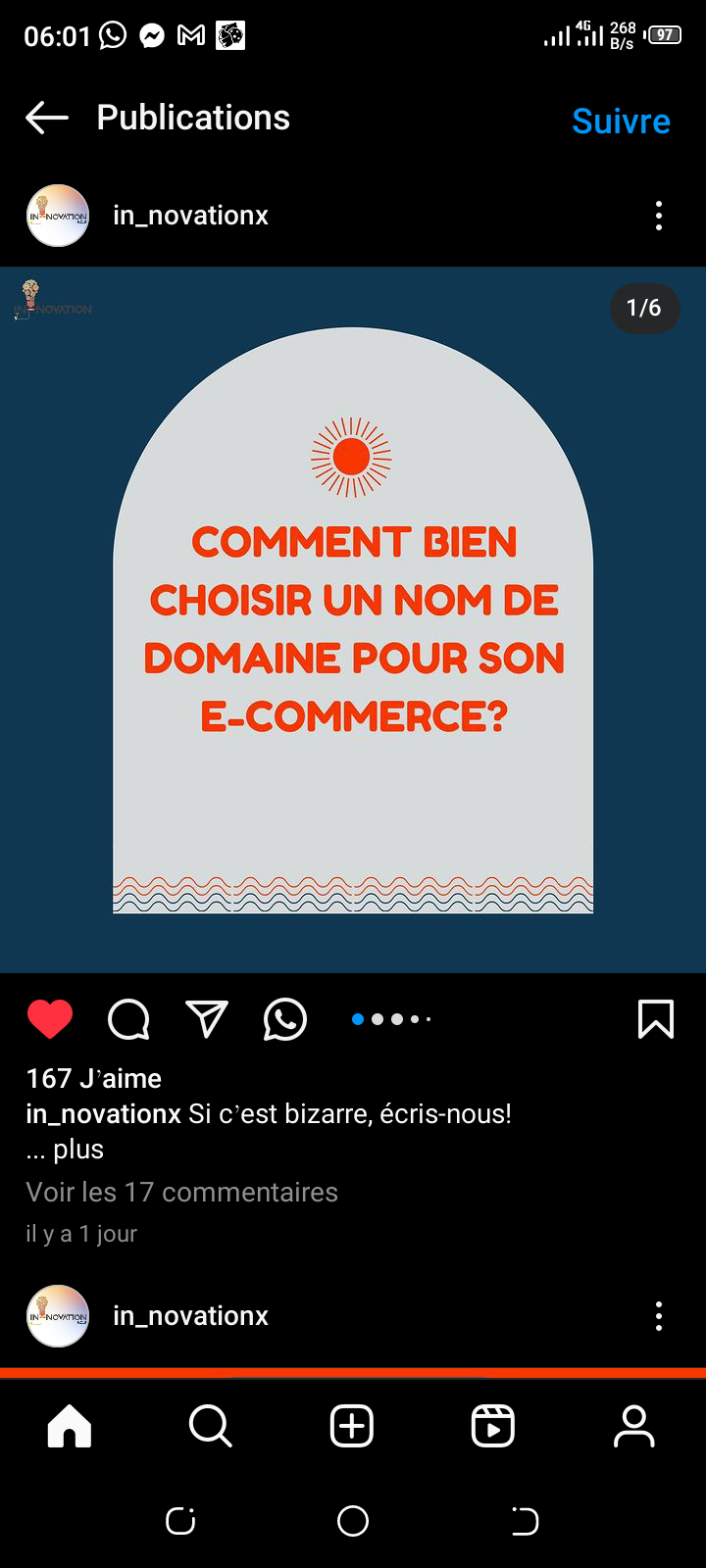Follow in_novationx with Suivre
706x1568 pixels.
click(621, 122)
